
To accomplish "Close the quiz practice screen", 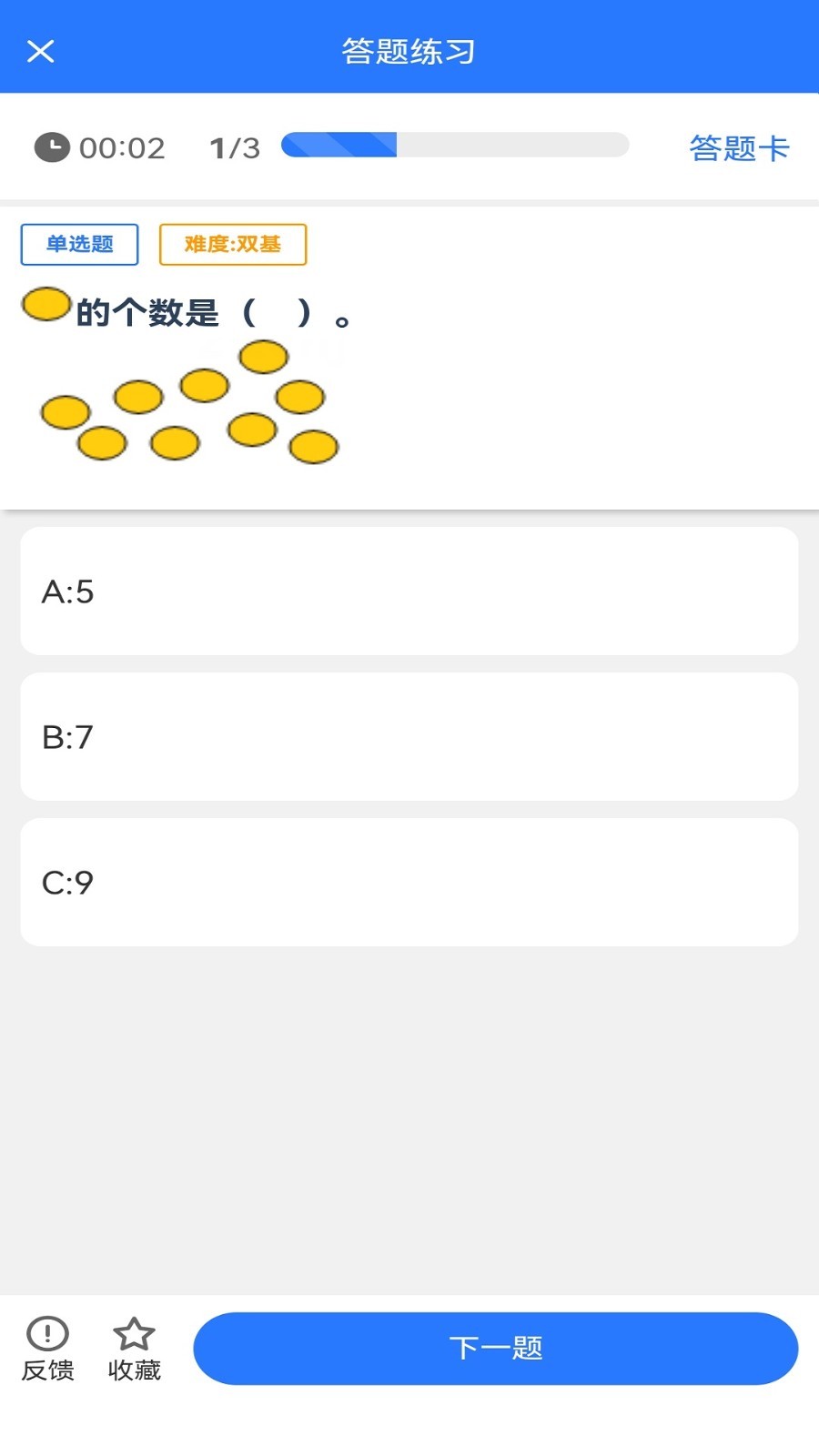I will pyautogui.click(x=41, y=51).
